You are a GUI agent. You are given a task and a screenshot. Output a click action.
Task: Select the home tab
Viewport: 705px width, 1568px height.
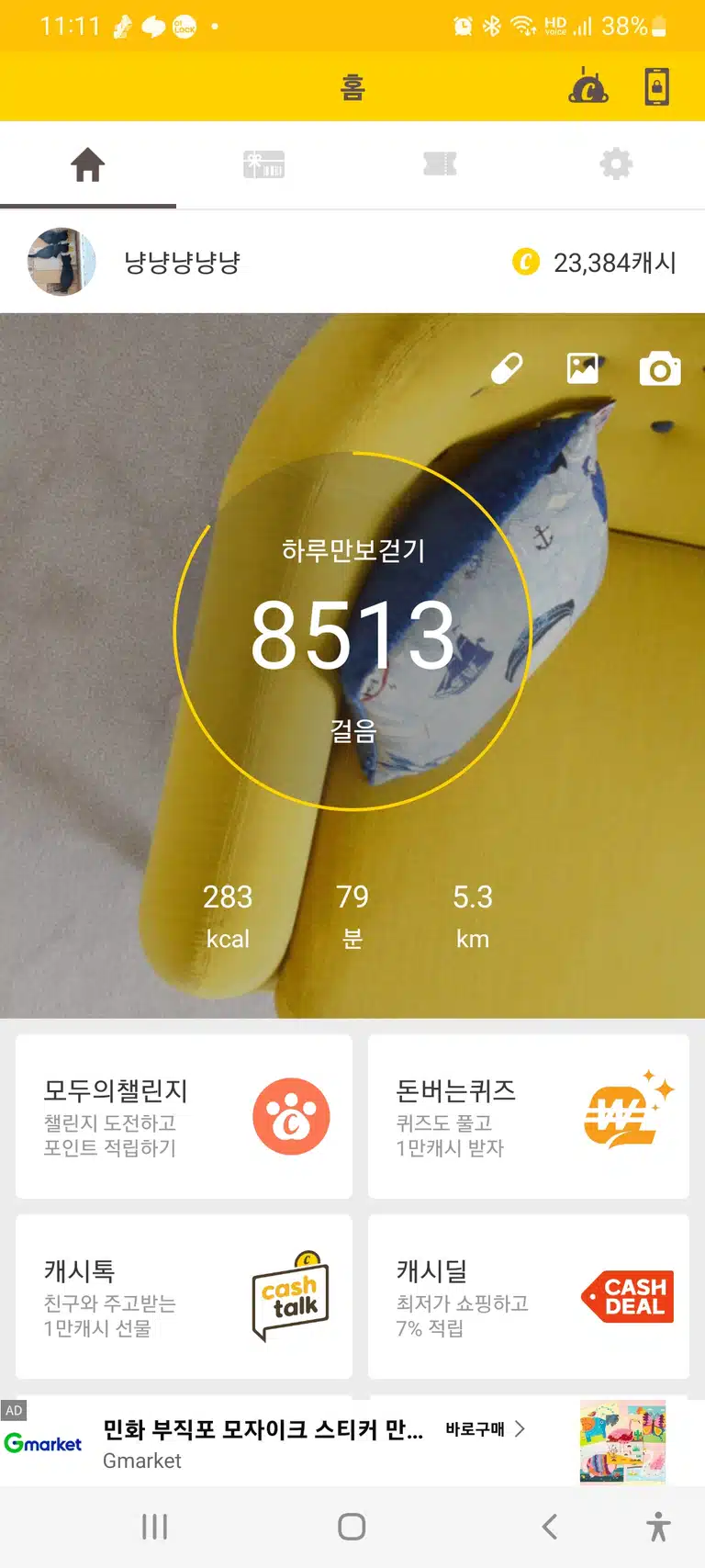pos(88,164)
